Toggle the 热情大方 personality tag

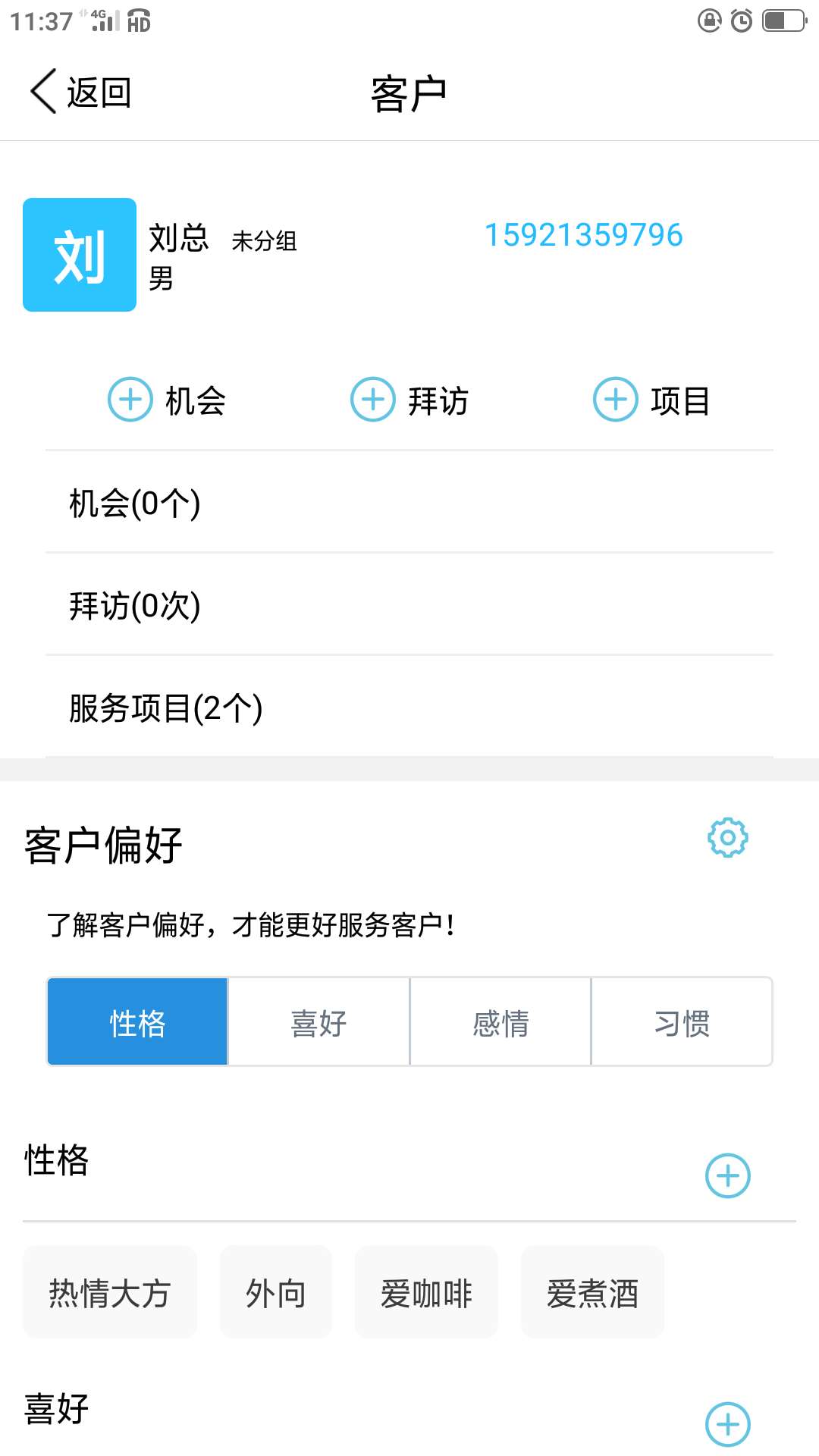coord(110,1291)
